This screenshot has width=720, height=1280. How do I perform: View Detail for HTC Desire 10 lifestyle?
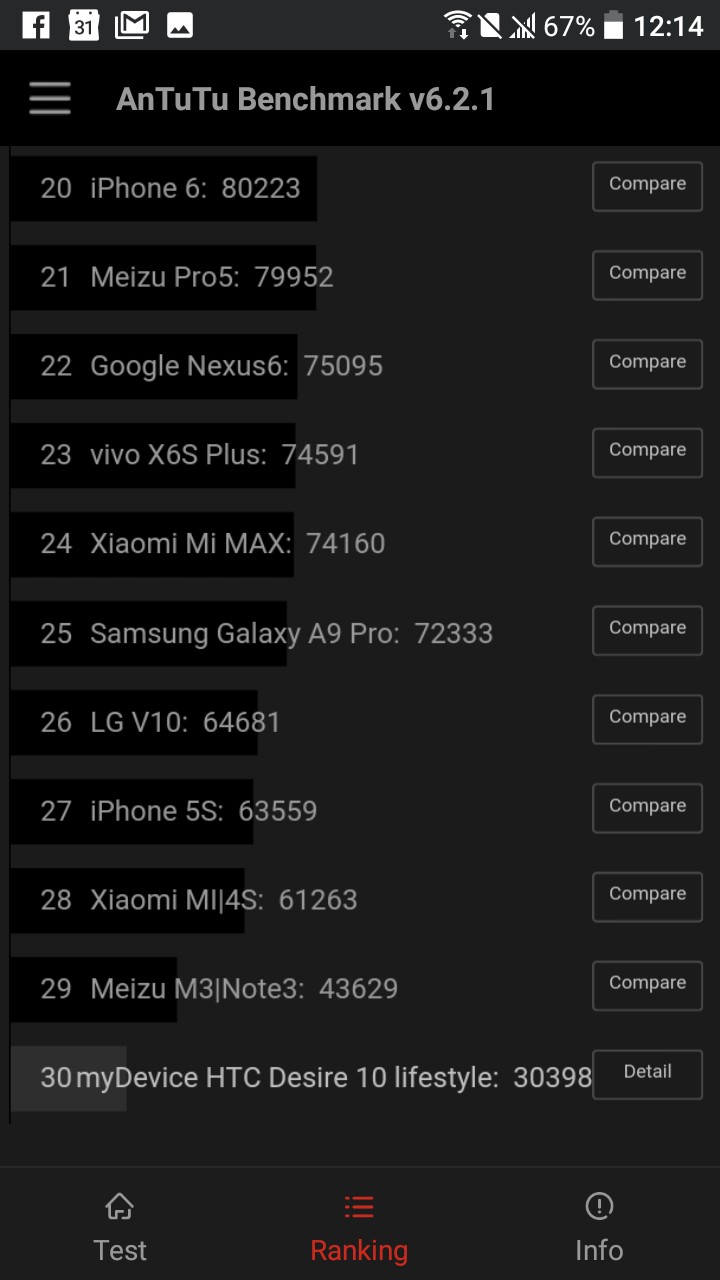click(647, 1074)
